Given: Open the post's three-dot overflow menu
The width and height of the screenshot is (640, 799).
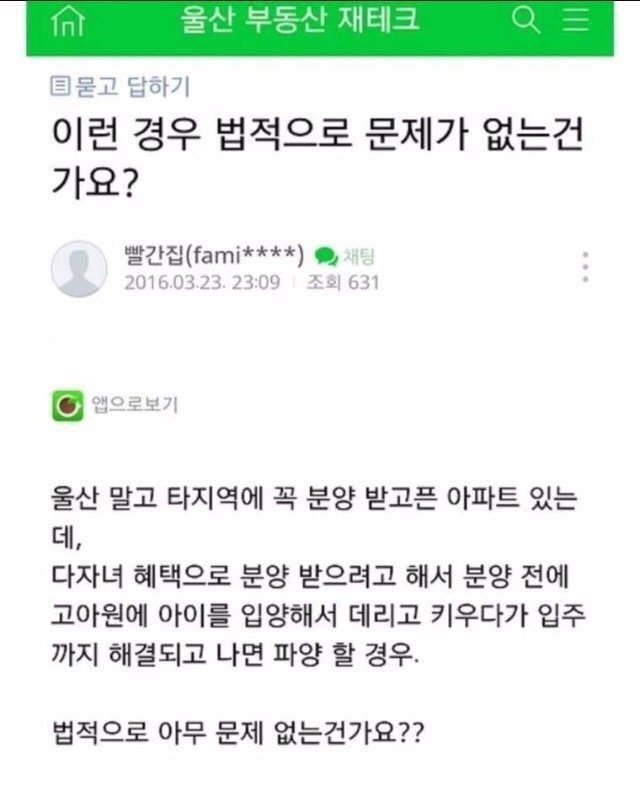Looking at the screenshot, I should click(x=585, y=267).
